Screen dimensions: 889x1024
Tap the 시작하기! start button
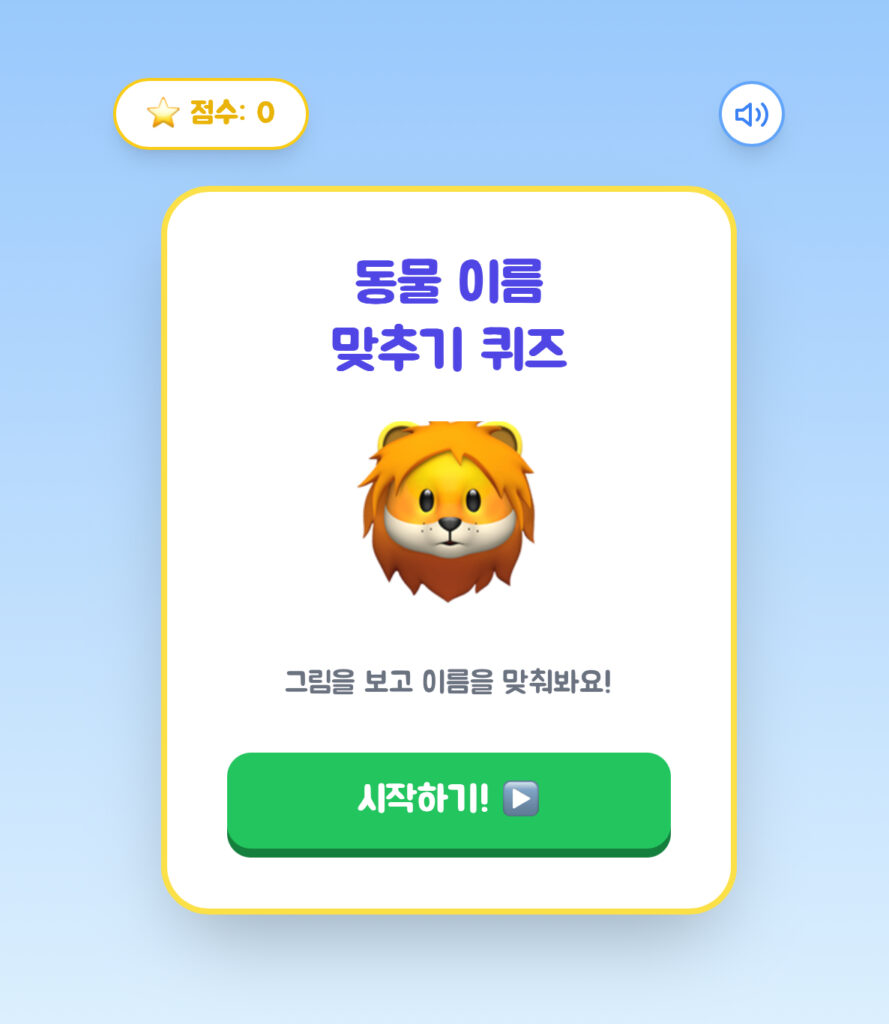coord(448,801)
